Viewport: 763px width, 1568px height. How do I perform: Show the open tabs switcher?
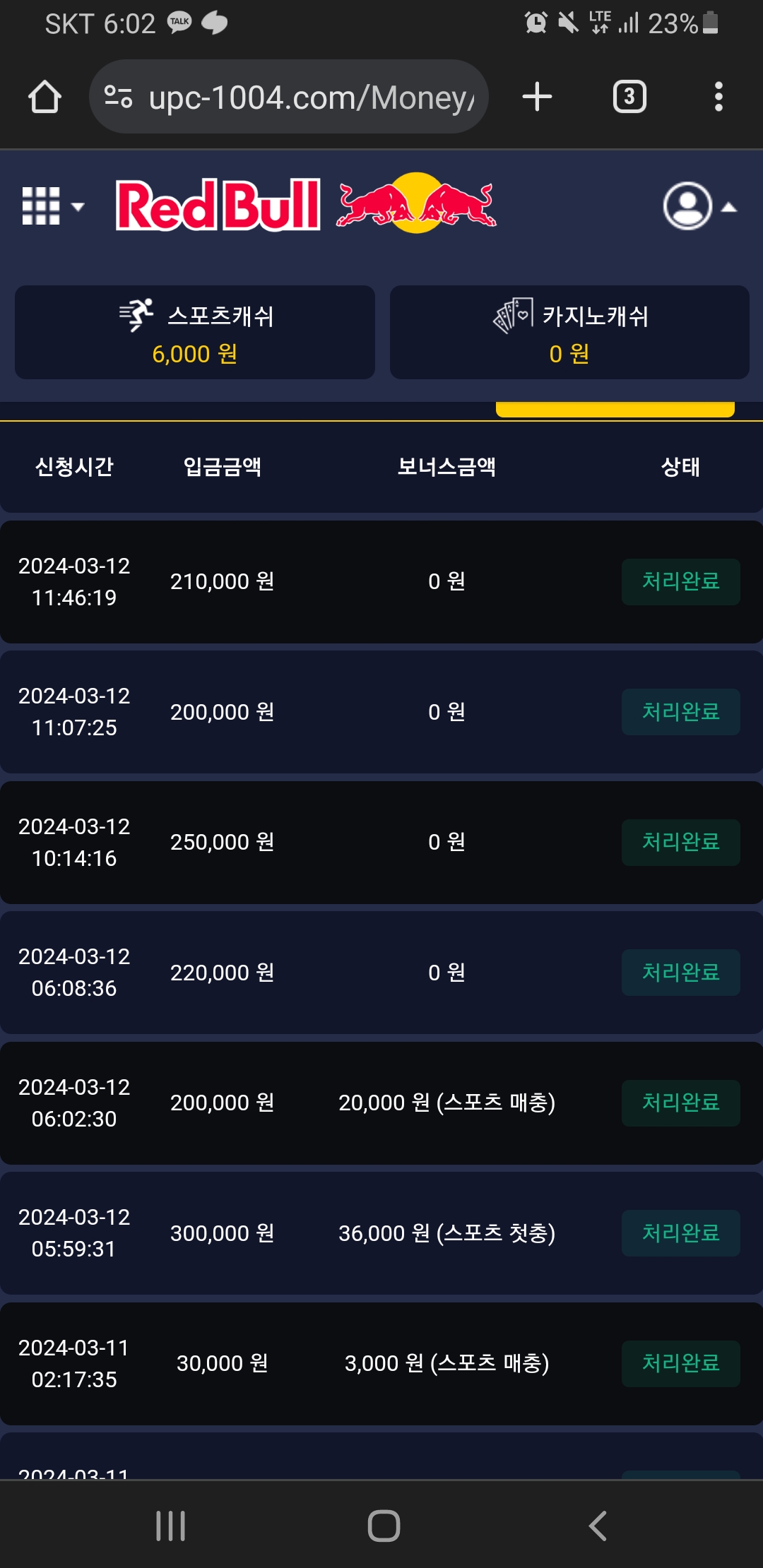click(x=629, y=97)
